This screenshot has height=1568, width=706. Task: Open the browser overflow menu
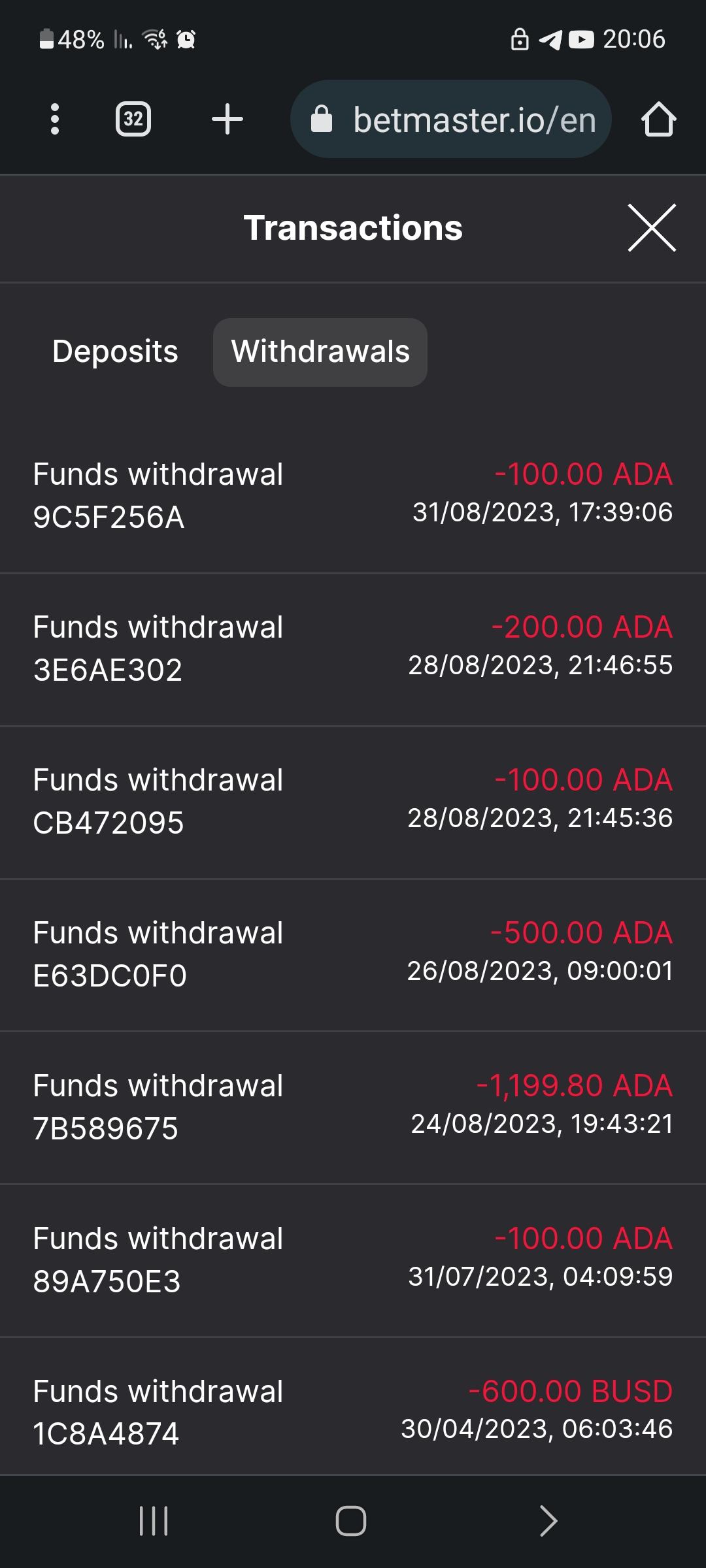click(x=55, y=120)
